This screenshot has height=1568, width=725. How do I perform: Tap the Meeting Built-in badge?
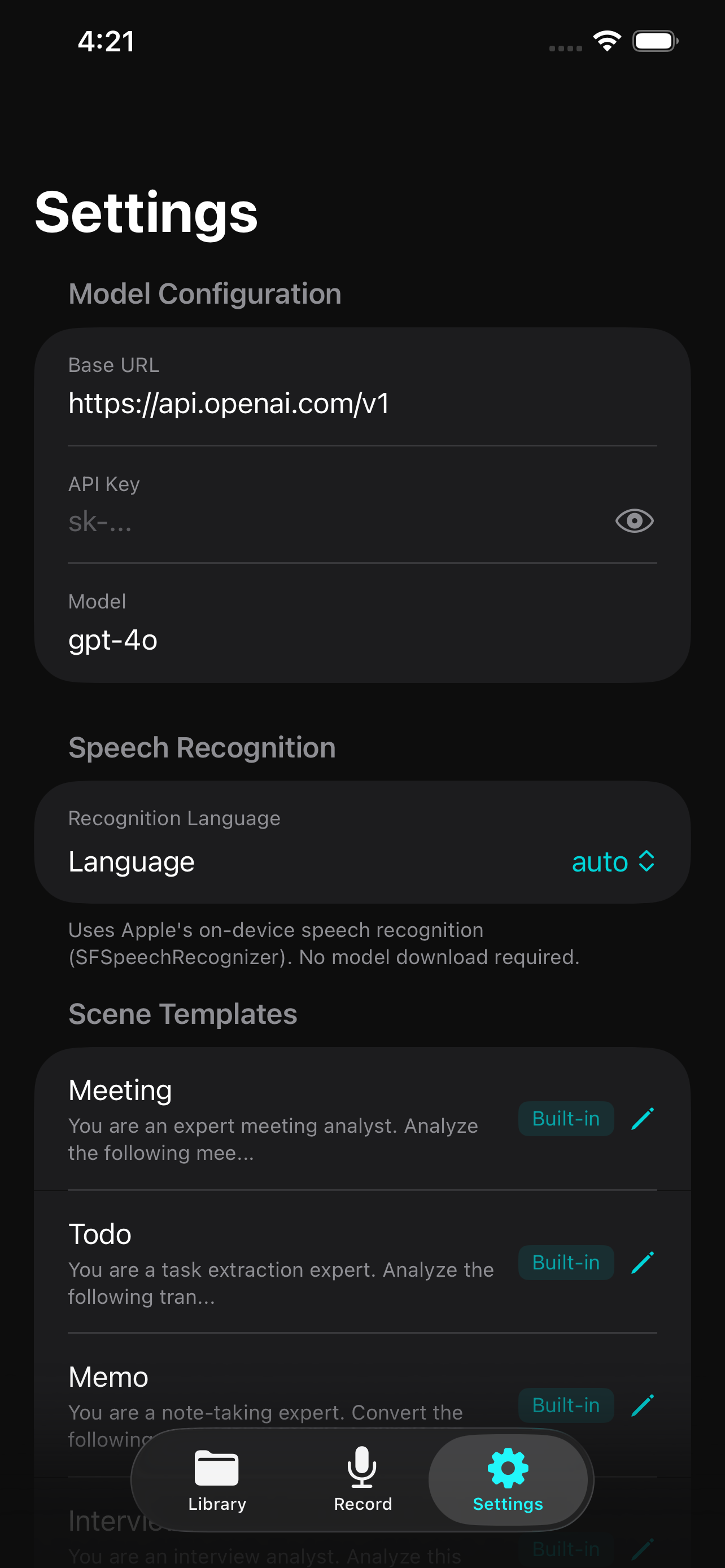click(x=566, y=1118)
